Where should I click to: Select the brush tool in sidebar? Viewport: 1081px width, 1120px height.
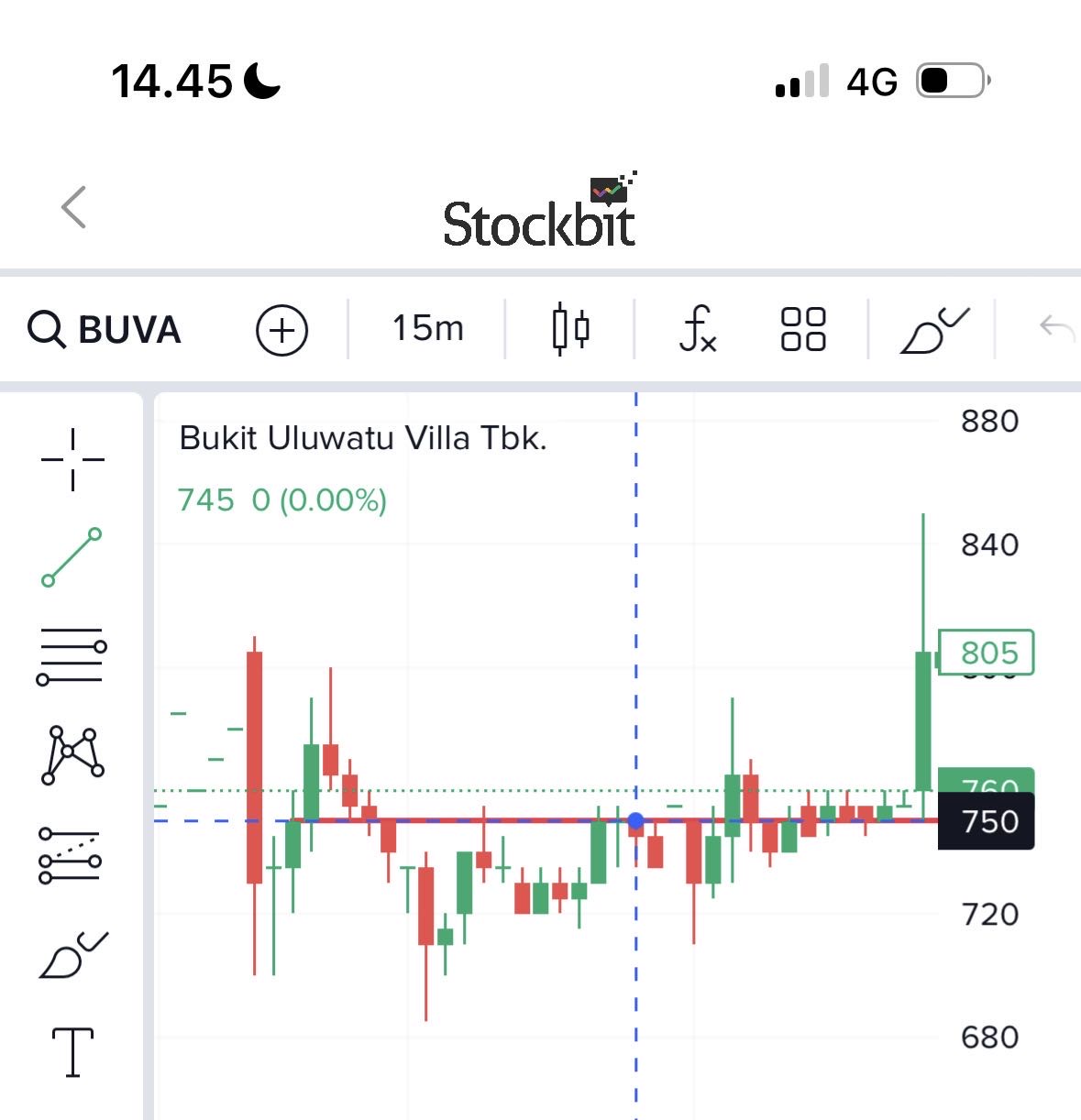[x=72, y=955]
